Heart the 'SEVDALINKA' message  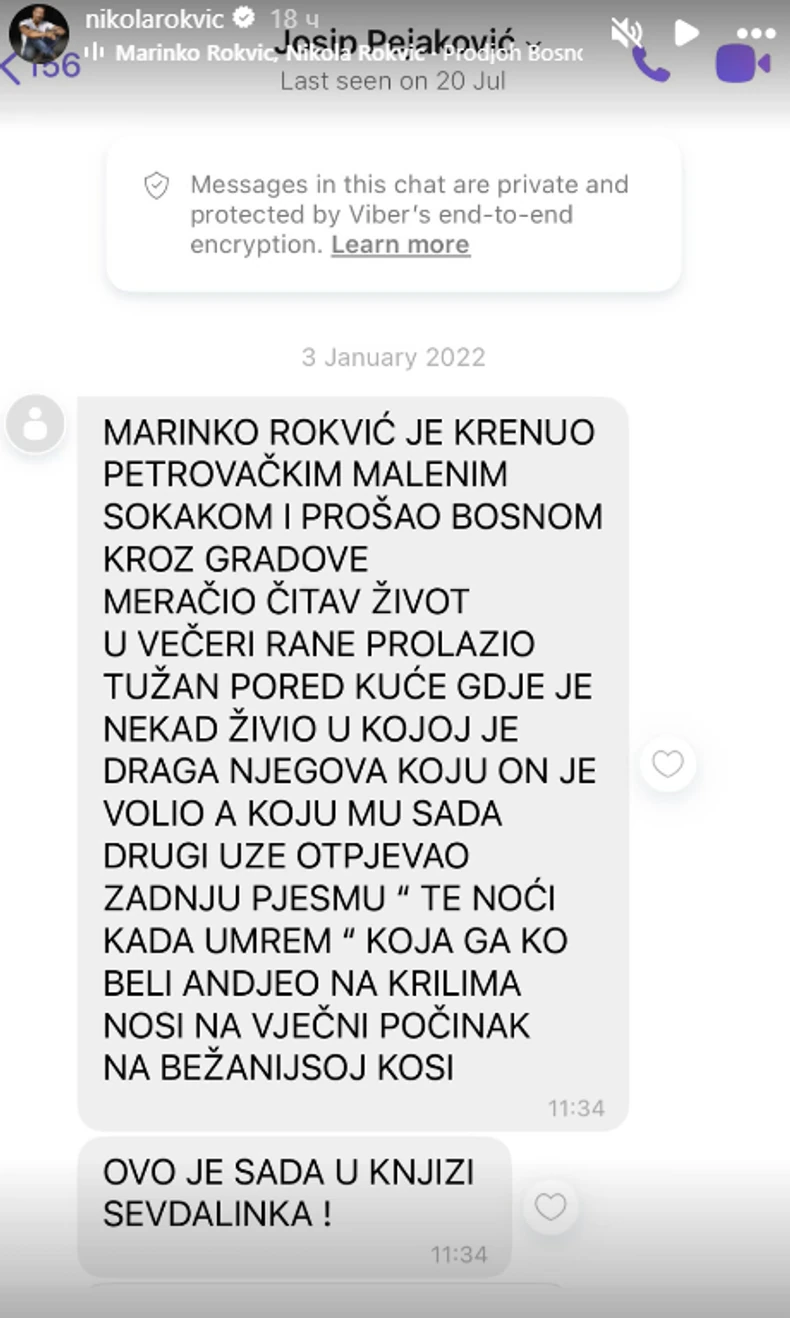click(551, 1207)
